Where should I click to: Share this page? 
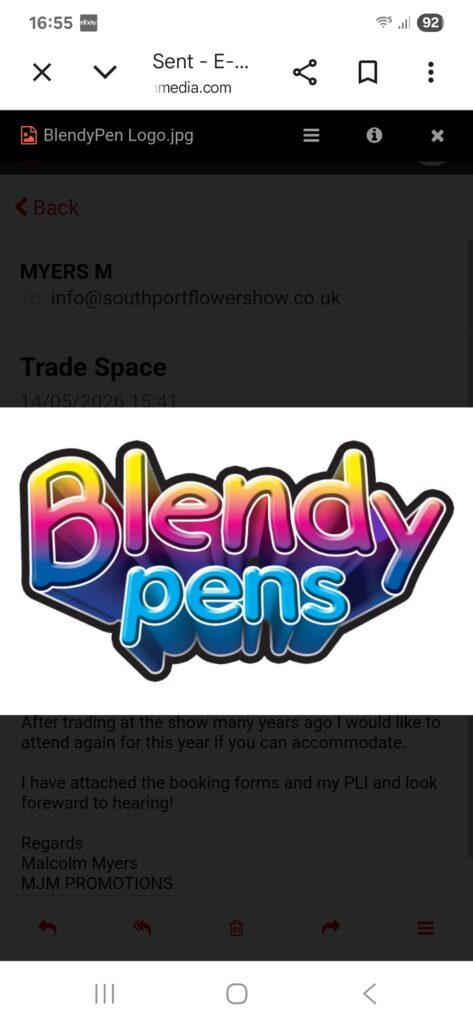tap(304, 72)
